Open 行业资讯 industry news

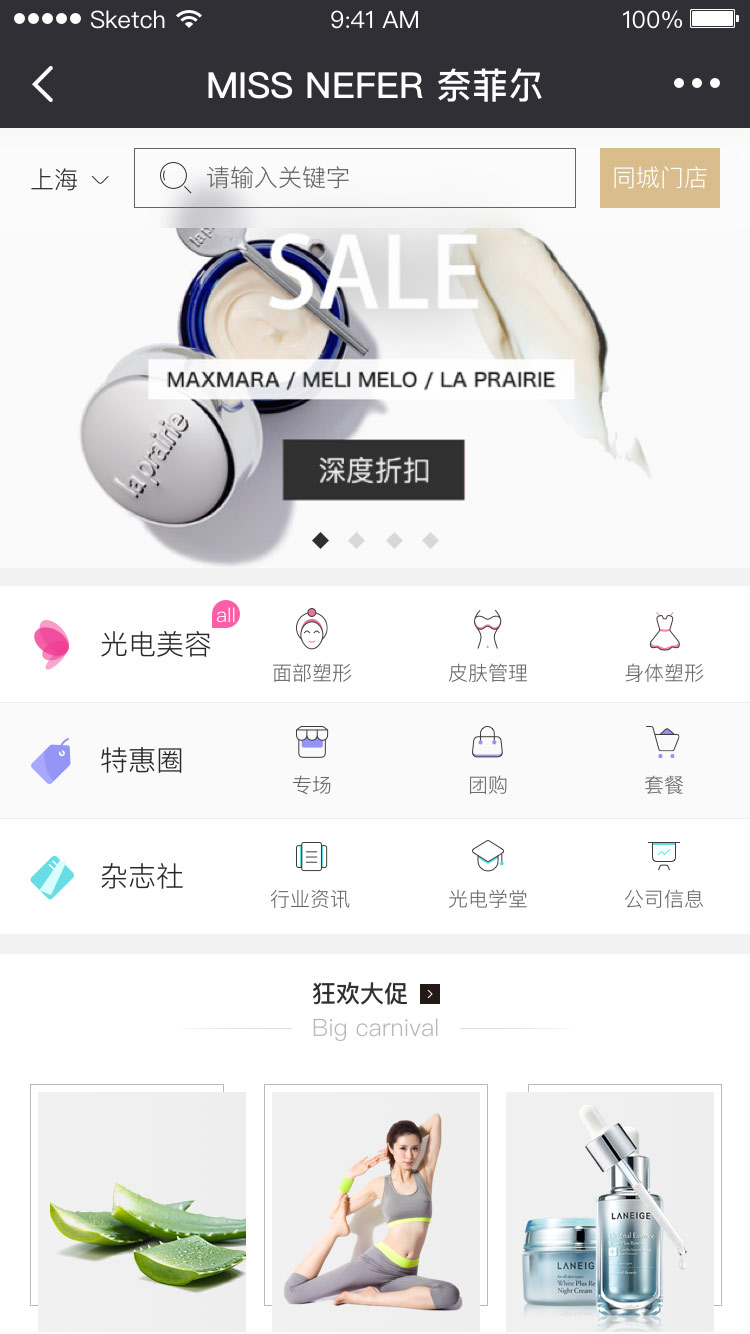(311, 874)
